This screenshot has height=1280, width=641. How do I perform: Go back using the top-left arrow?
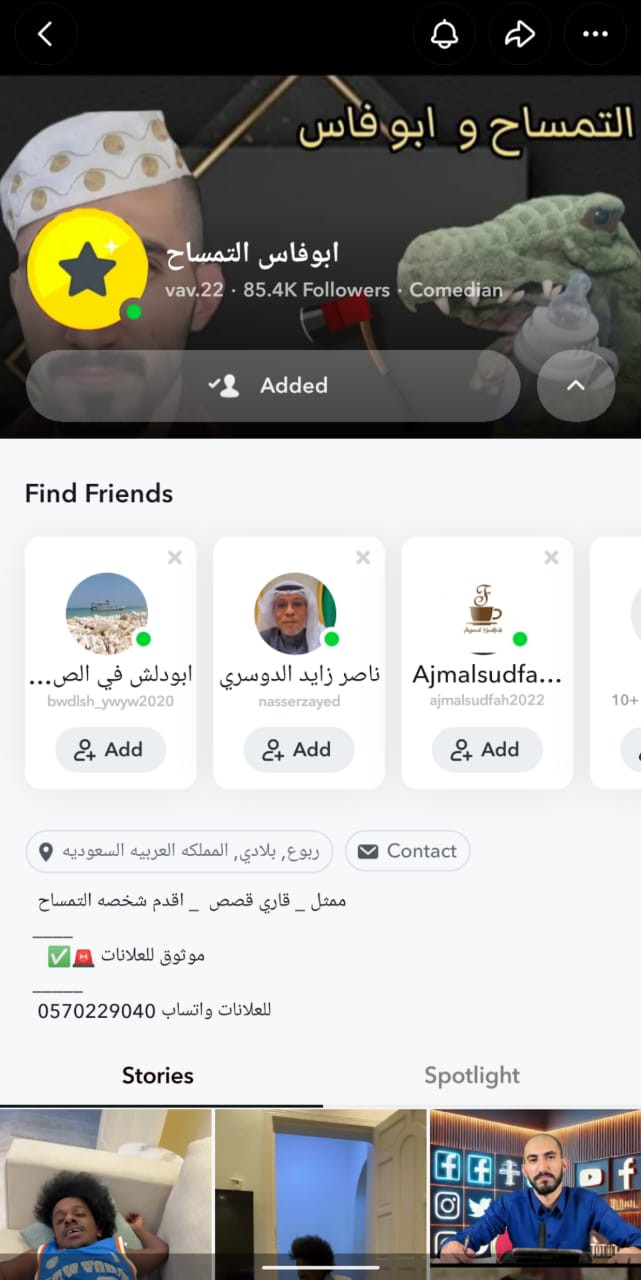[x=44, y=34]
